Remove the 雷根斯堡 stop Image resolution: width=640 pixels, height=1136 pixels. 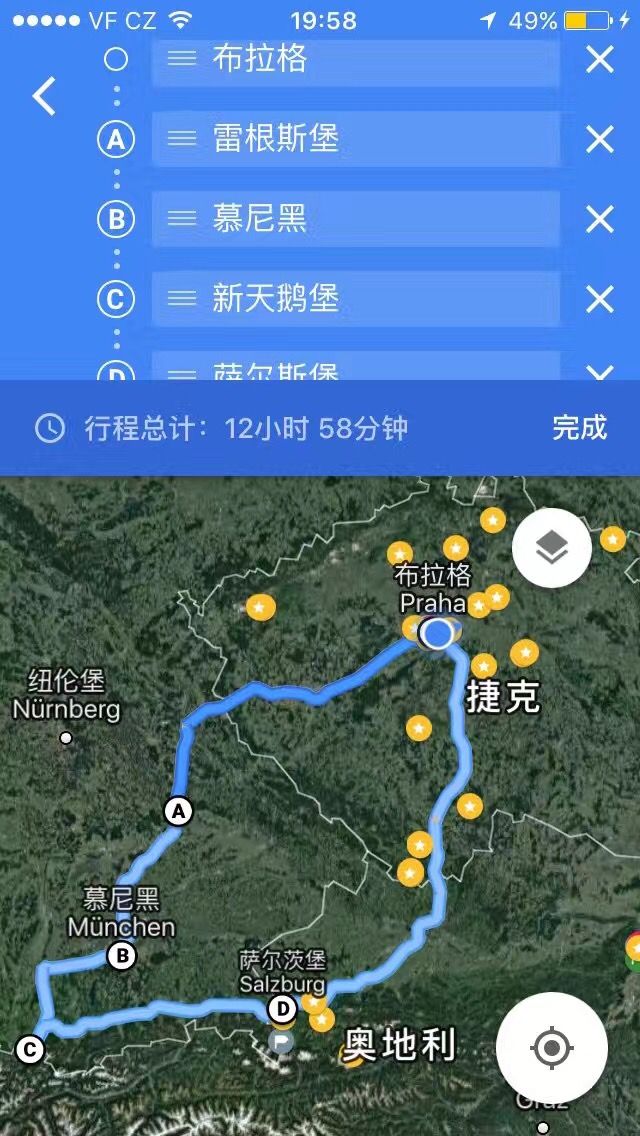[599, 139]
